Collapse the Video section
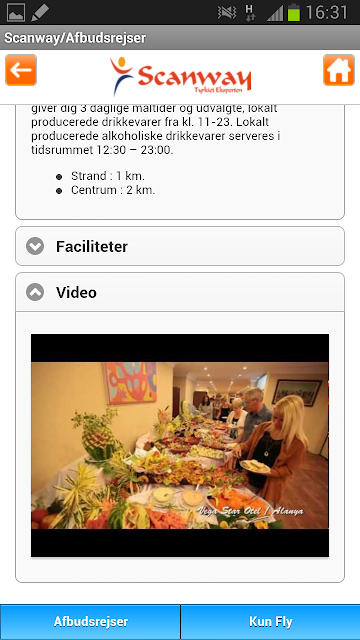 [x=180, y=292]
